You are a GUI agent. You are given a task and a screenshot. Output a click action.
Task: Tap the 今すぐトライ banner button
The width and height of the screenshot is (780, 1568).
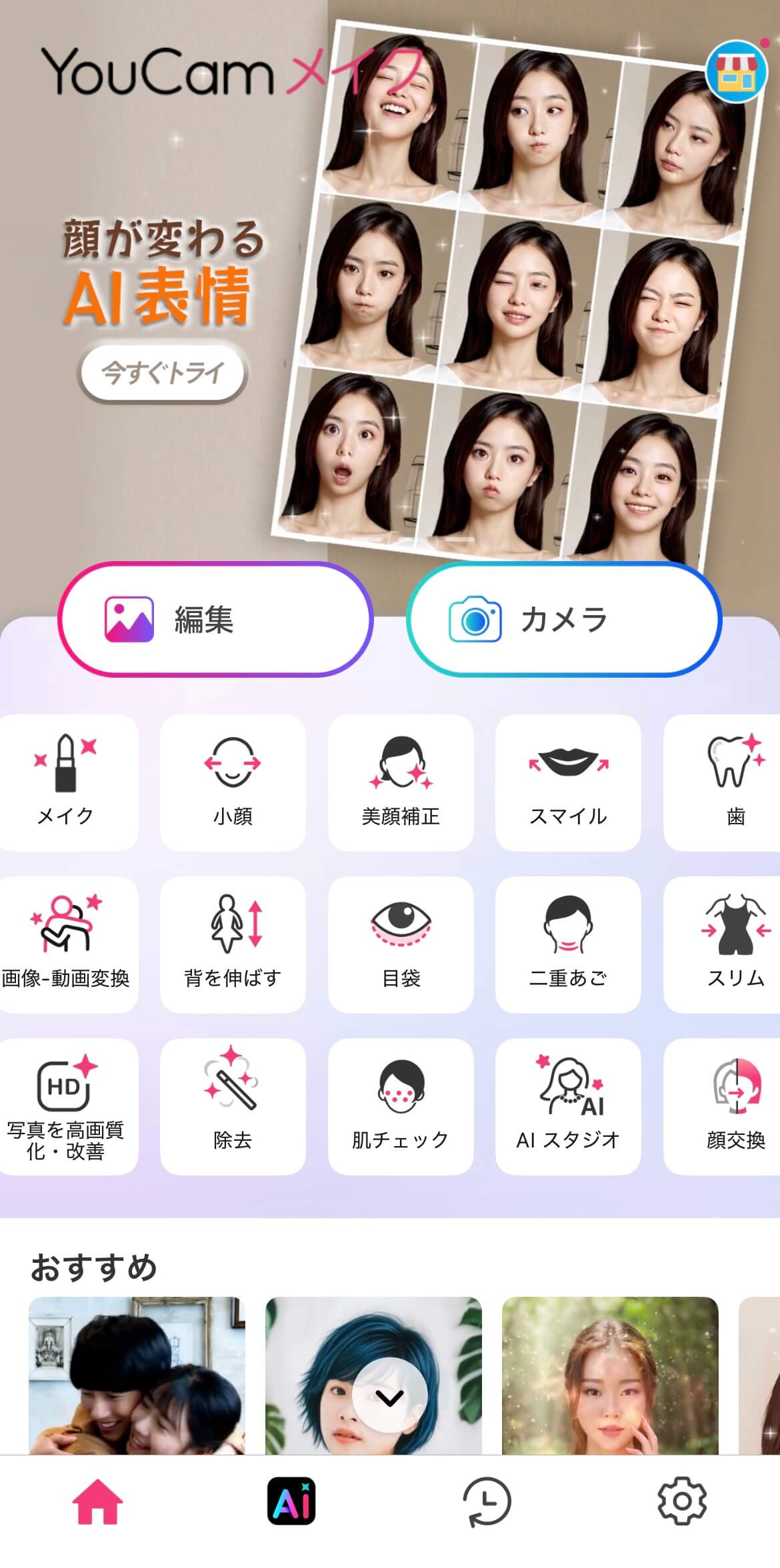click(x=163, y=372)
